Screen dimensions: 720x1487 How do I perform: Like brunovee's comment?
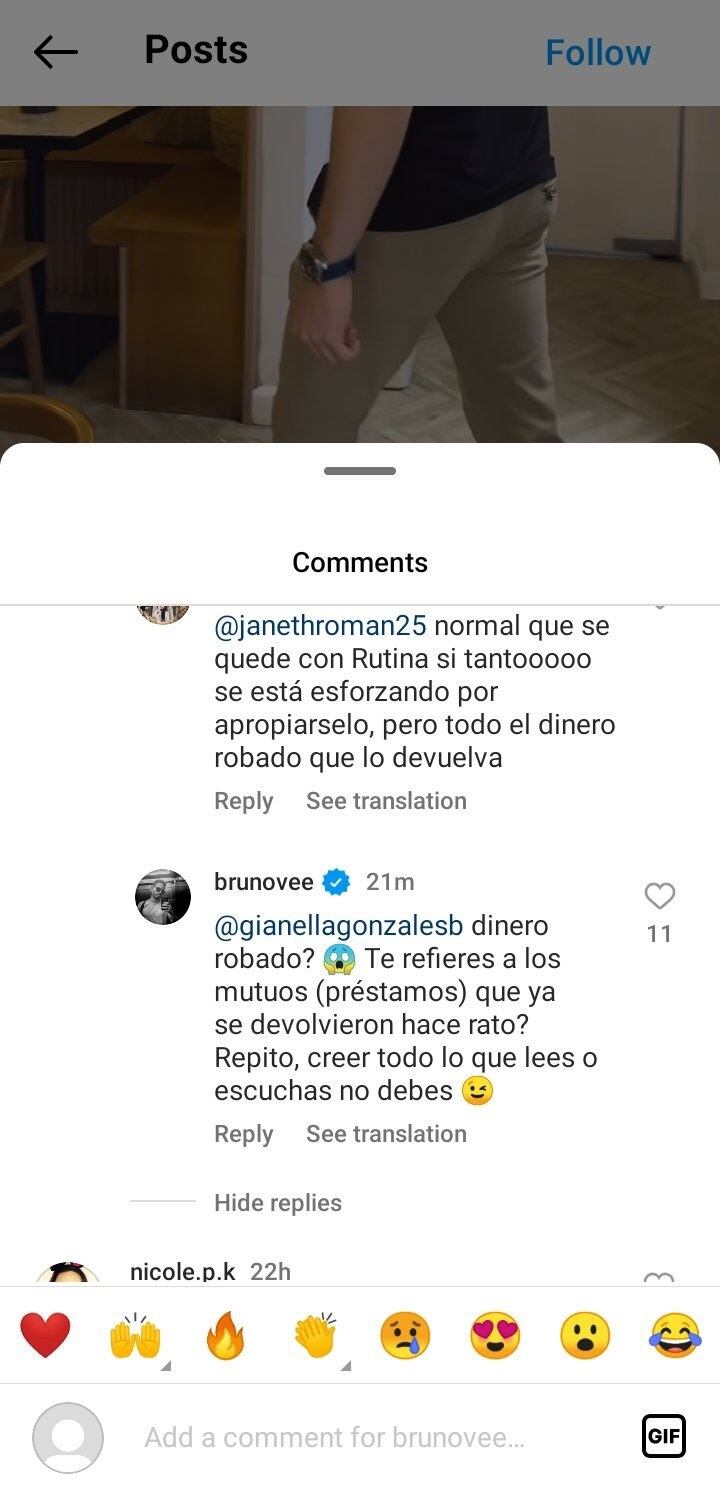tap(659, 896)
